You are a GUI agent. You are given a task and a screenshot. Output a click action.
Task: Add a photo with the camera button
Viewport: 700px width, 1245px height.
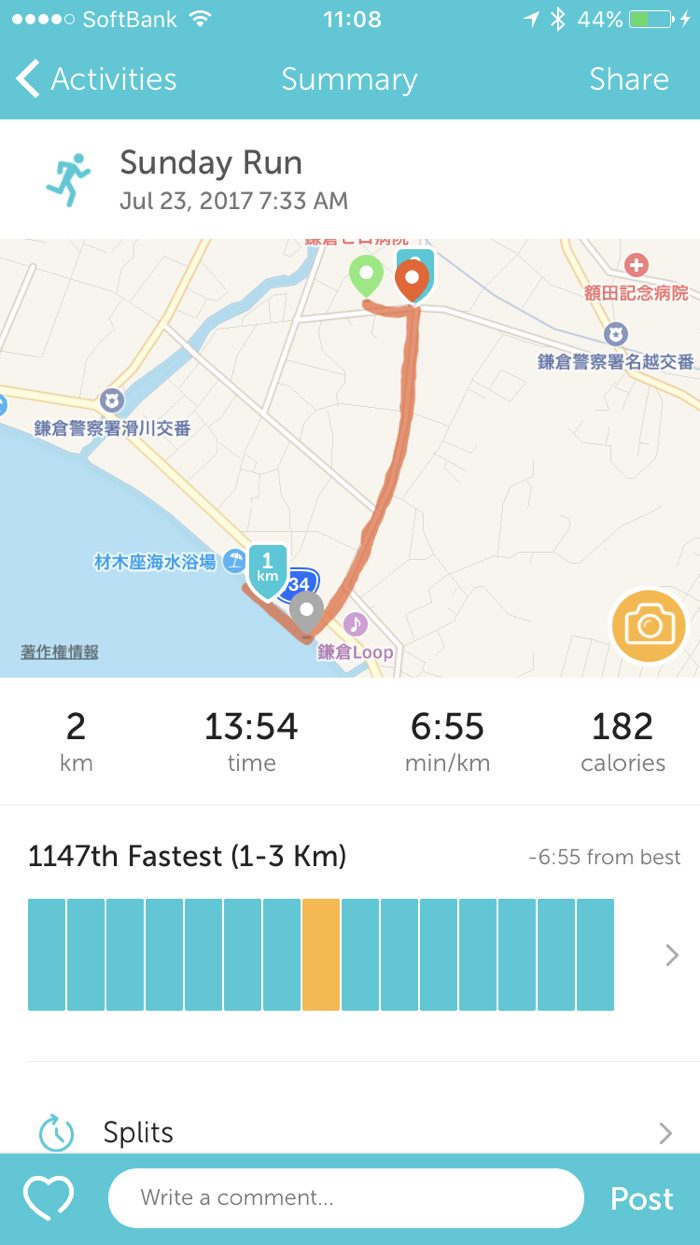tap(649, 626)
